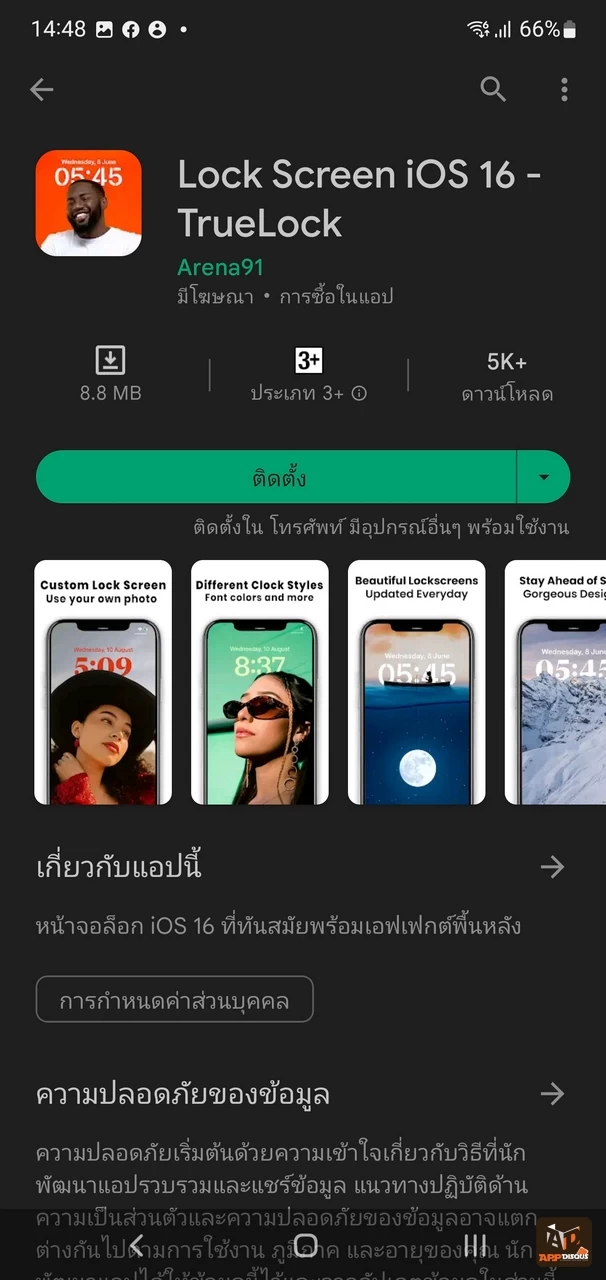Tap the system home button
The height and width of the screenshot is (1280, 606).
[305, 1245]
